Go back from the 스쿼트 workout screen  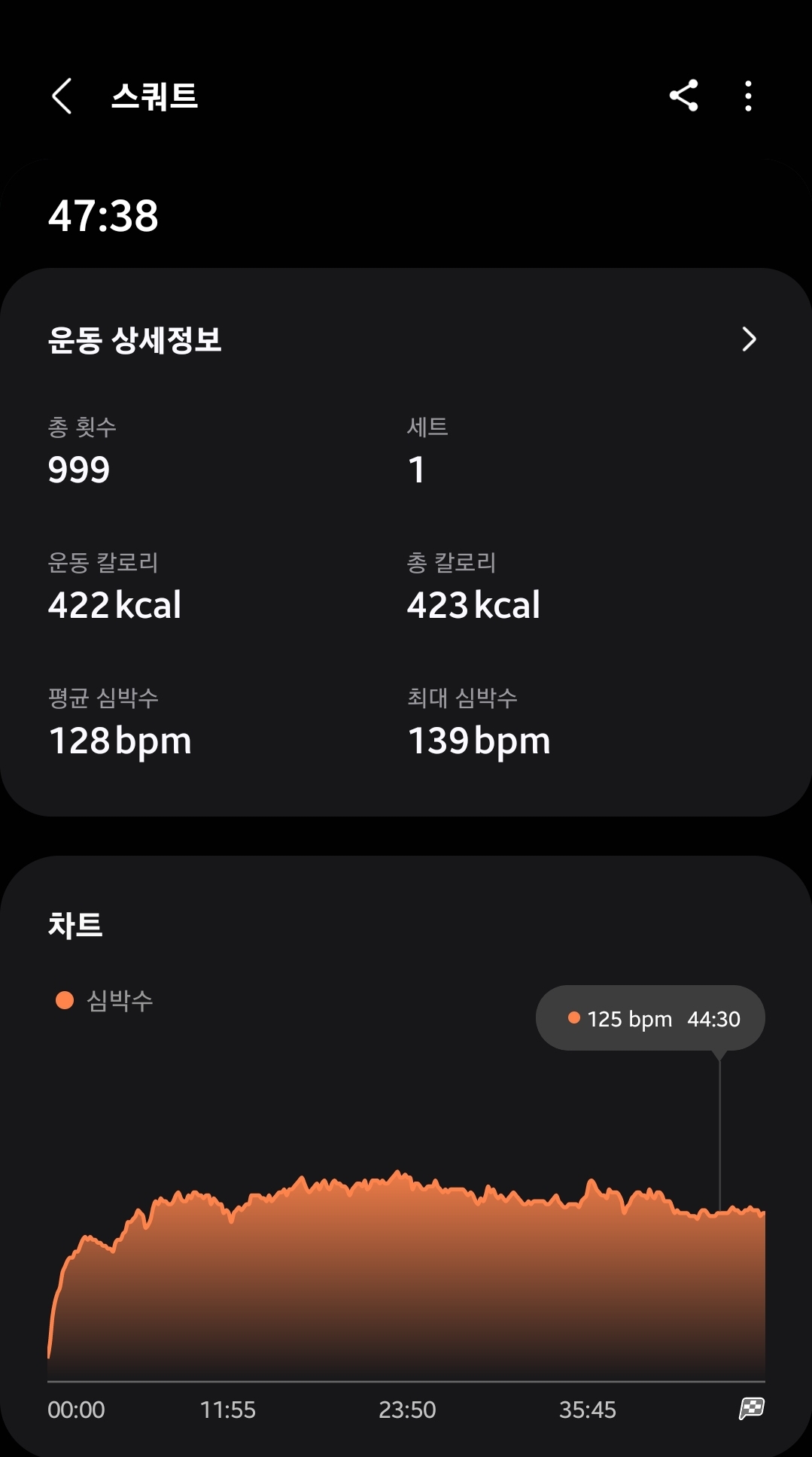tap(62, 96)
